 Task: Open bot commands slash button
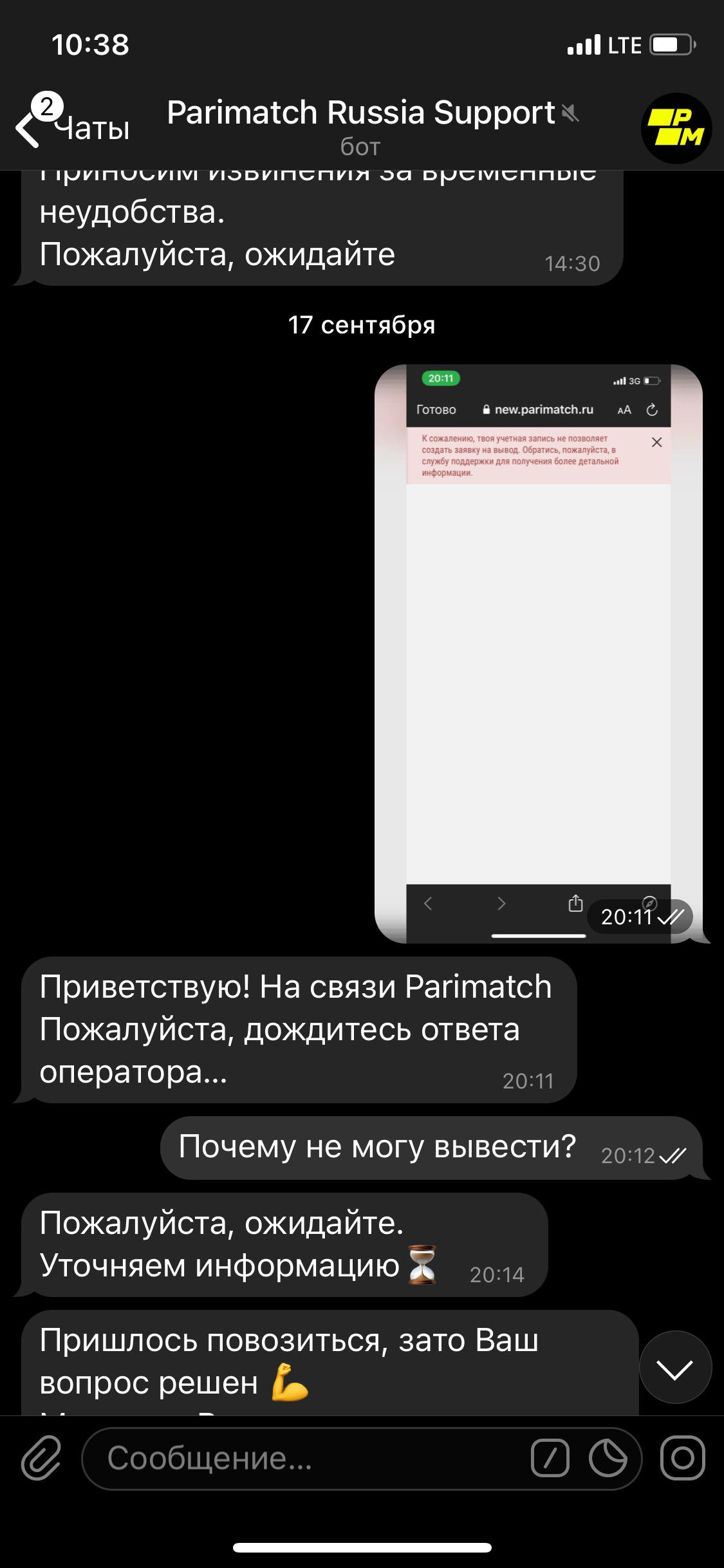tap(550, 1458)
